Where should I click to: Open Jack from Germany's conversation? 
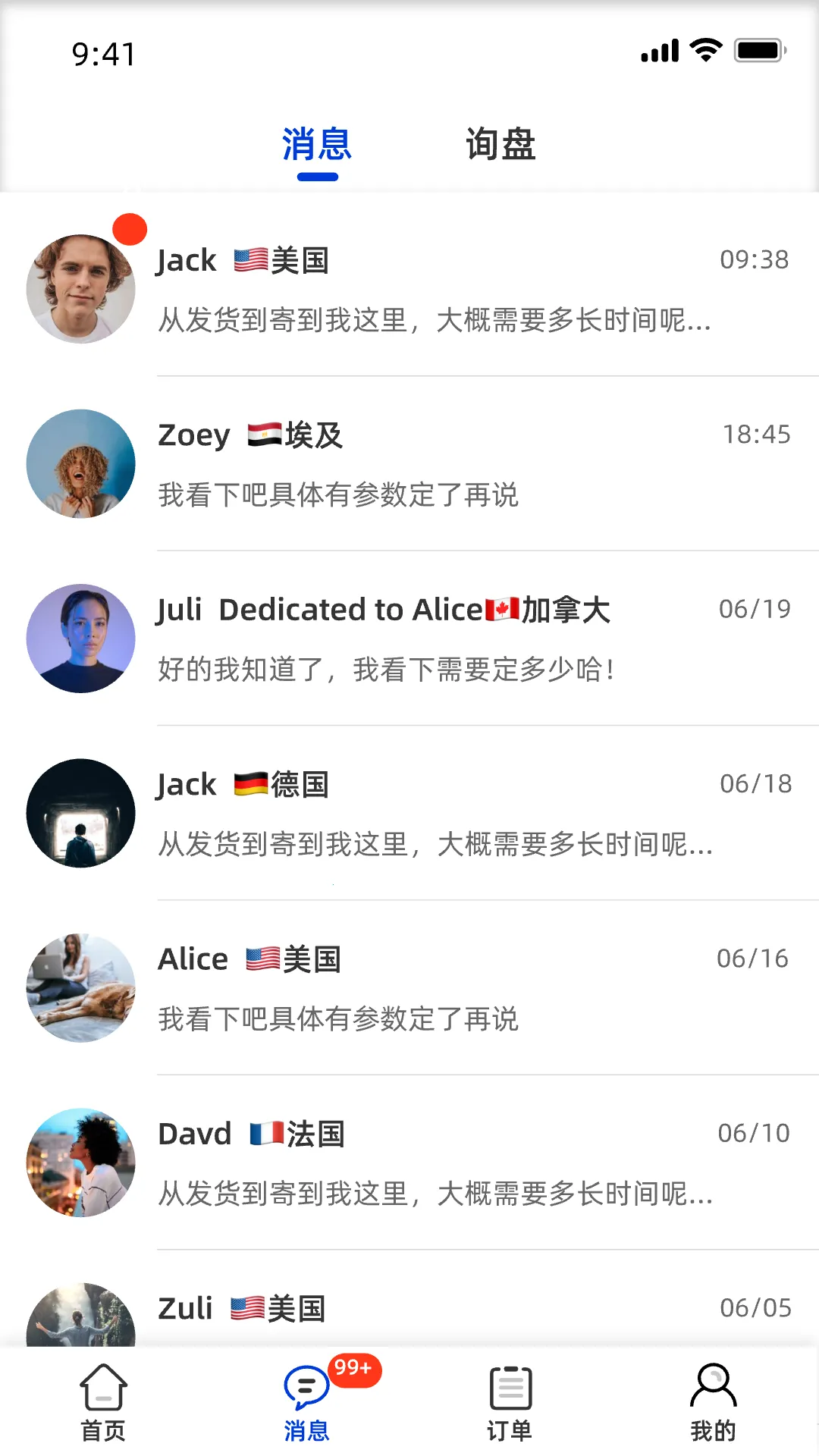pos(409,812)
